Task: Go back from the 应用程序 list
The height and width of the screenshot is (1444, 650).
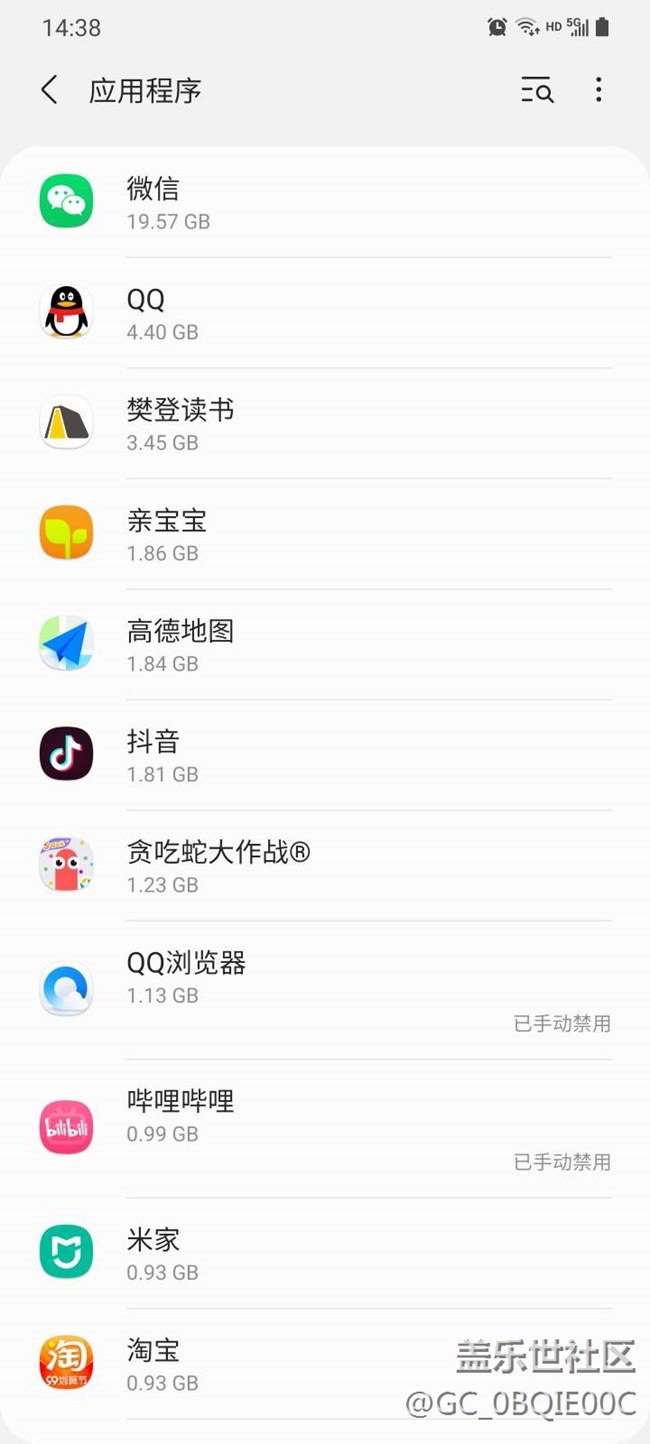Action: point(49,90)
